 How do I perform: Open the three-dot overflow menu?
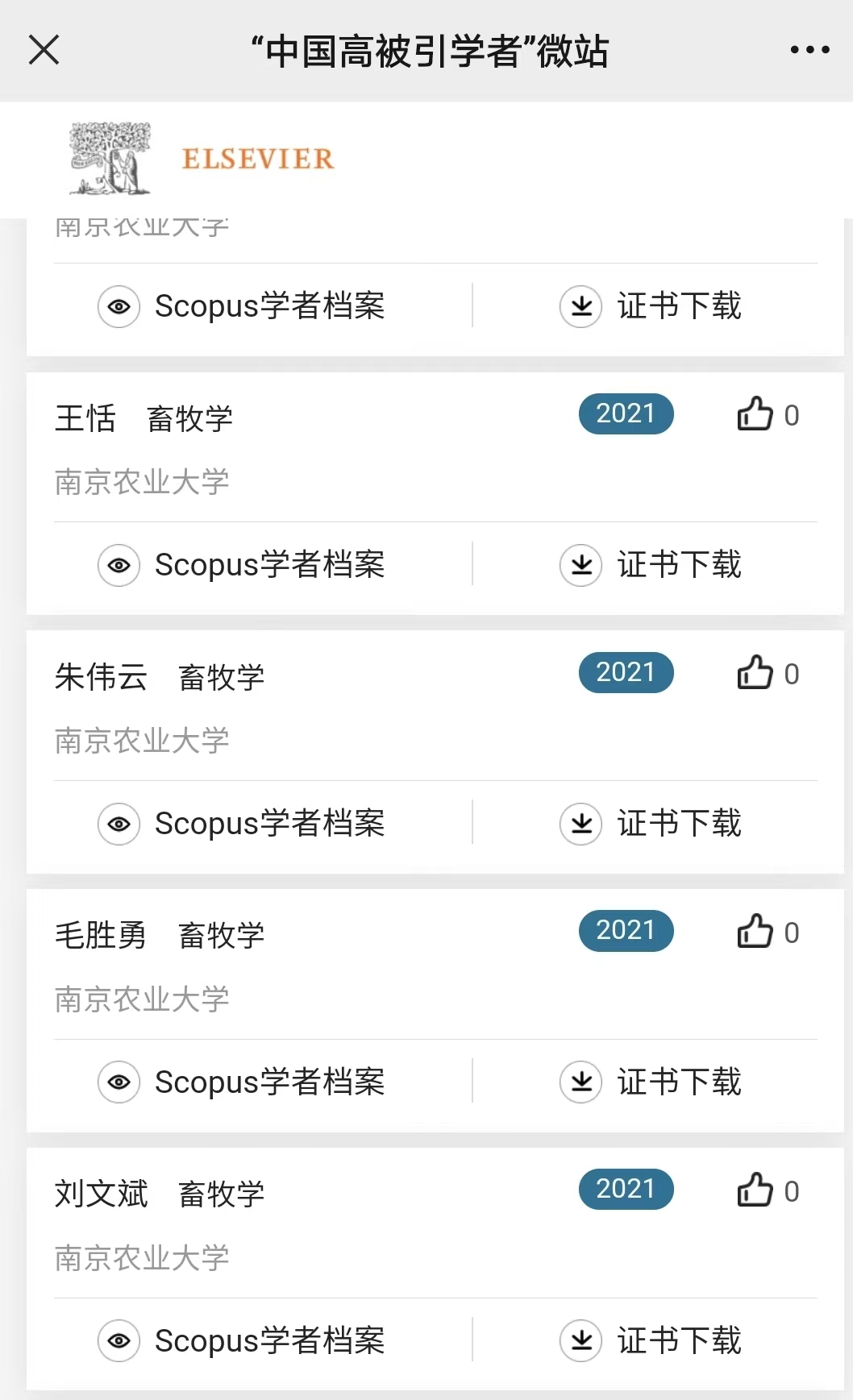[809, 50]
